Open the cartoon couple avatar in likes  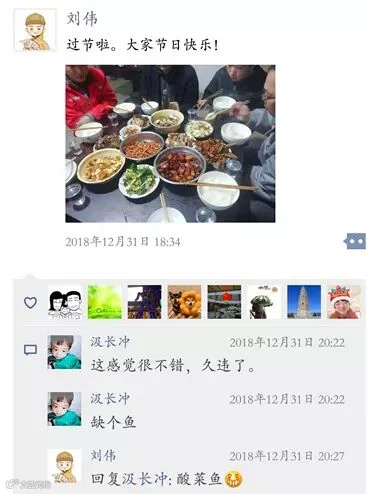pos(65,302)
